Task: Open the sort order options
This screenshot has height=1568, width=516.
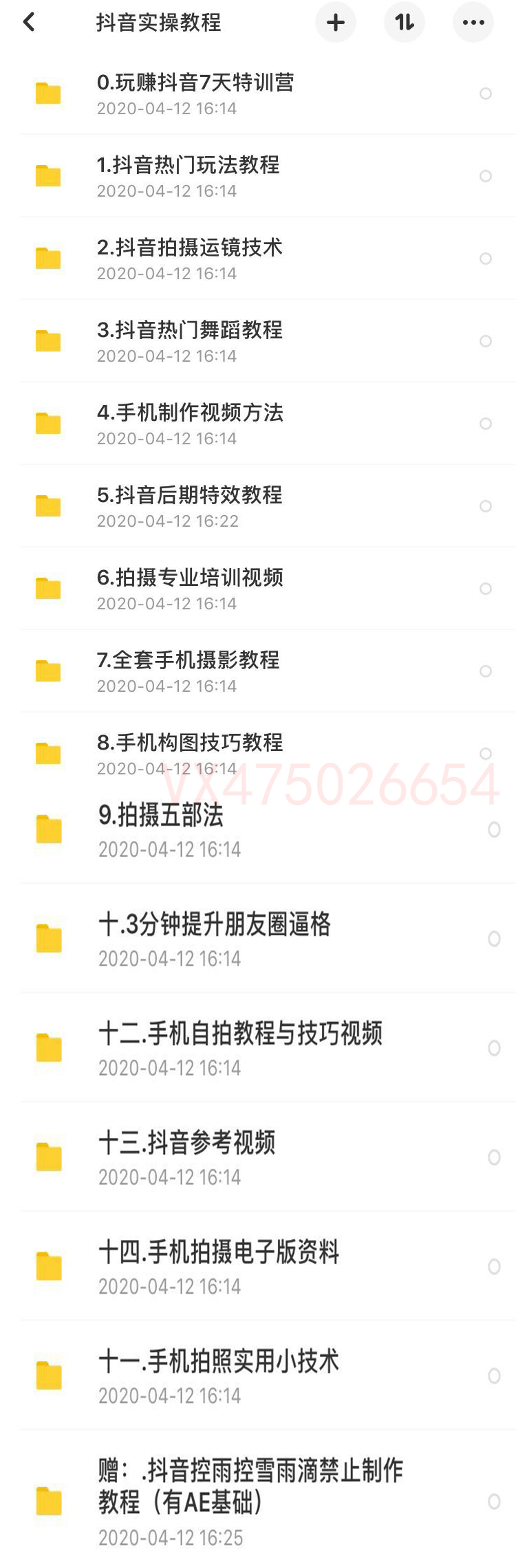Action: [404, 23]
